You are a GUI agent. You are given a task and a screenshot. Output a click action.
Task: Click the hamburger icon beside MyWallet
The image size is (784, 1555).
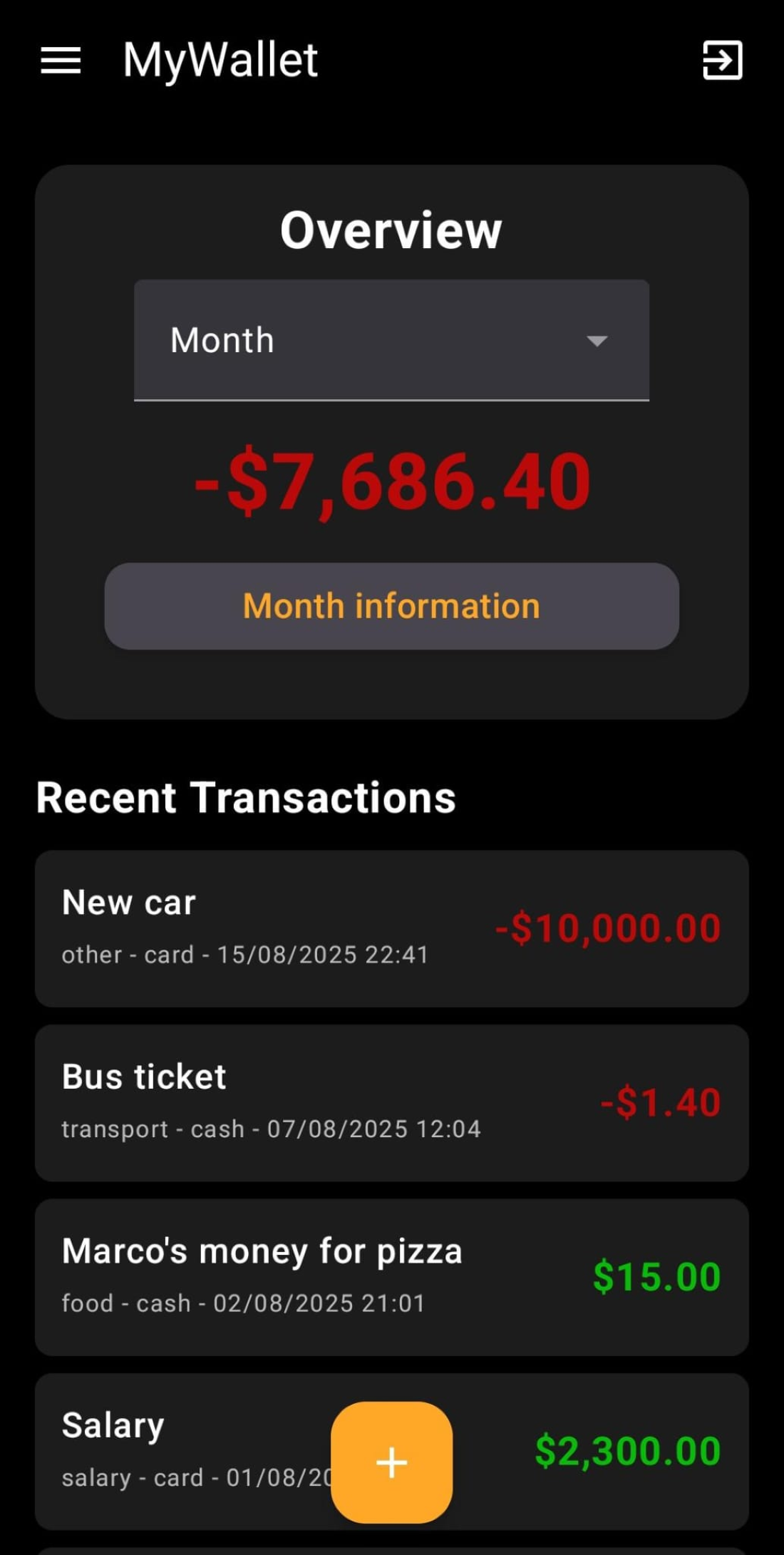pyautogui.click(x=61, y=61)
